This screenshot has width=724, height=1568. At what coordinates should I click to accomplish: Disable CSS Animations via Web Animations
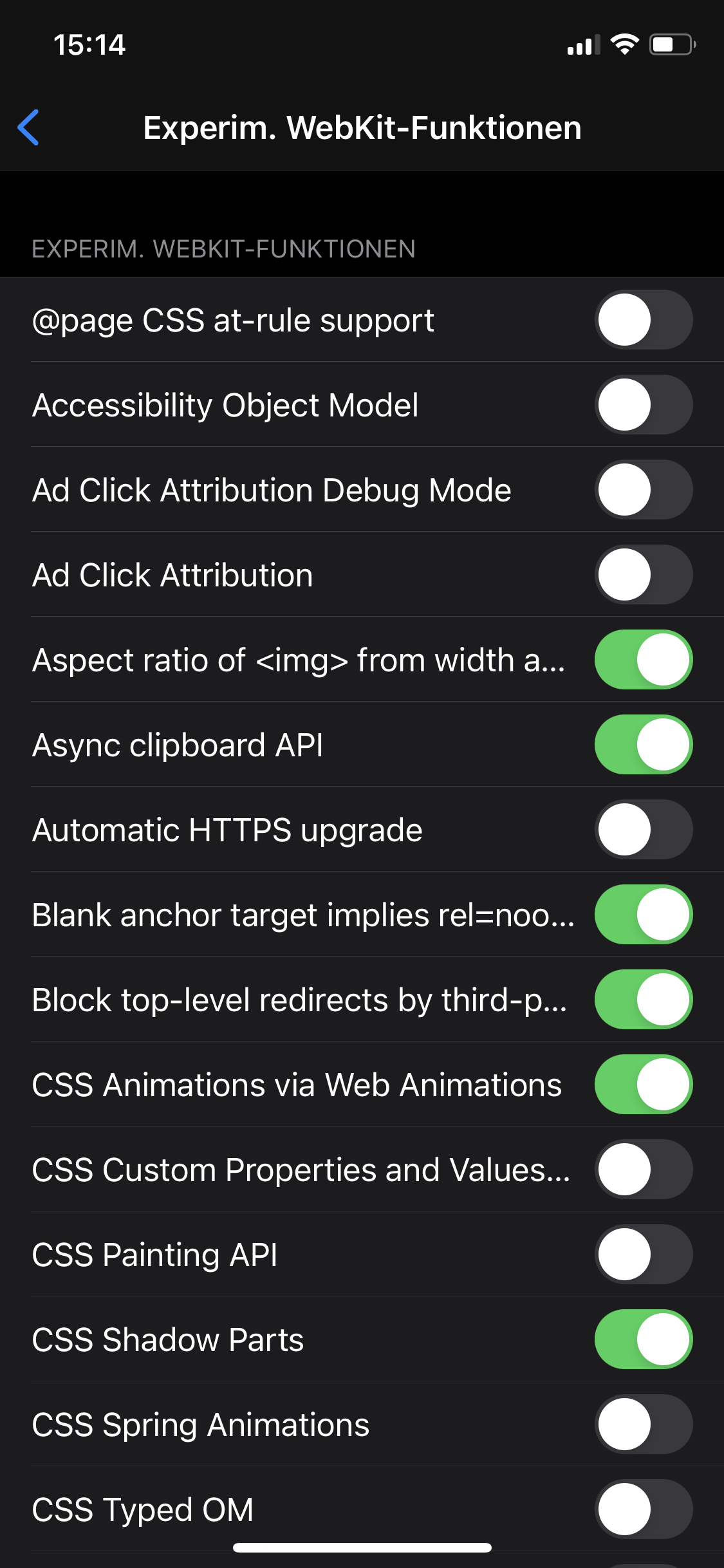click(643, 1085)
